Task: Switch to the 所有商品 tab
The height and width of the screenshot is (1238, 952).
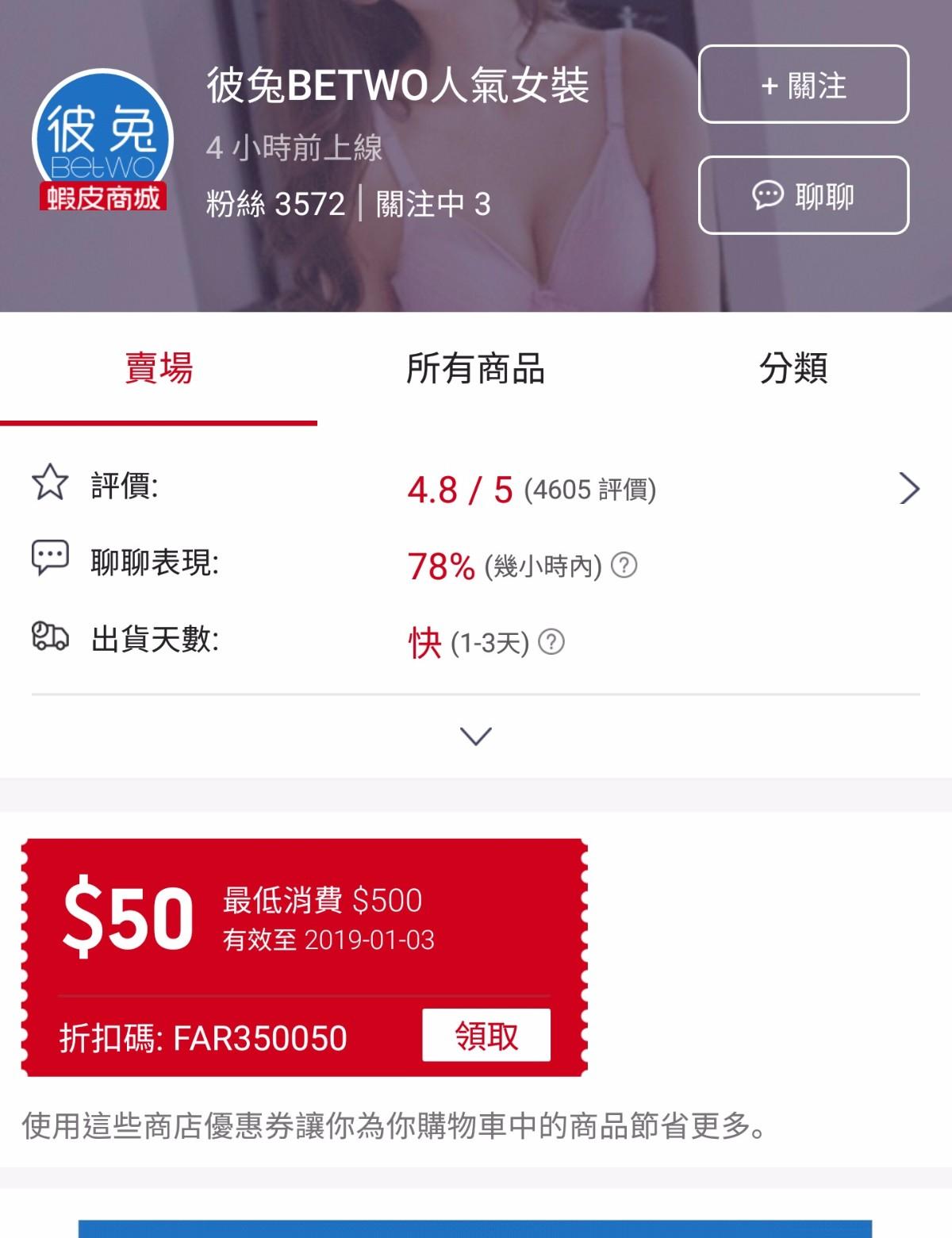Action: tap(475, 369)
